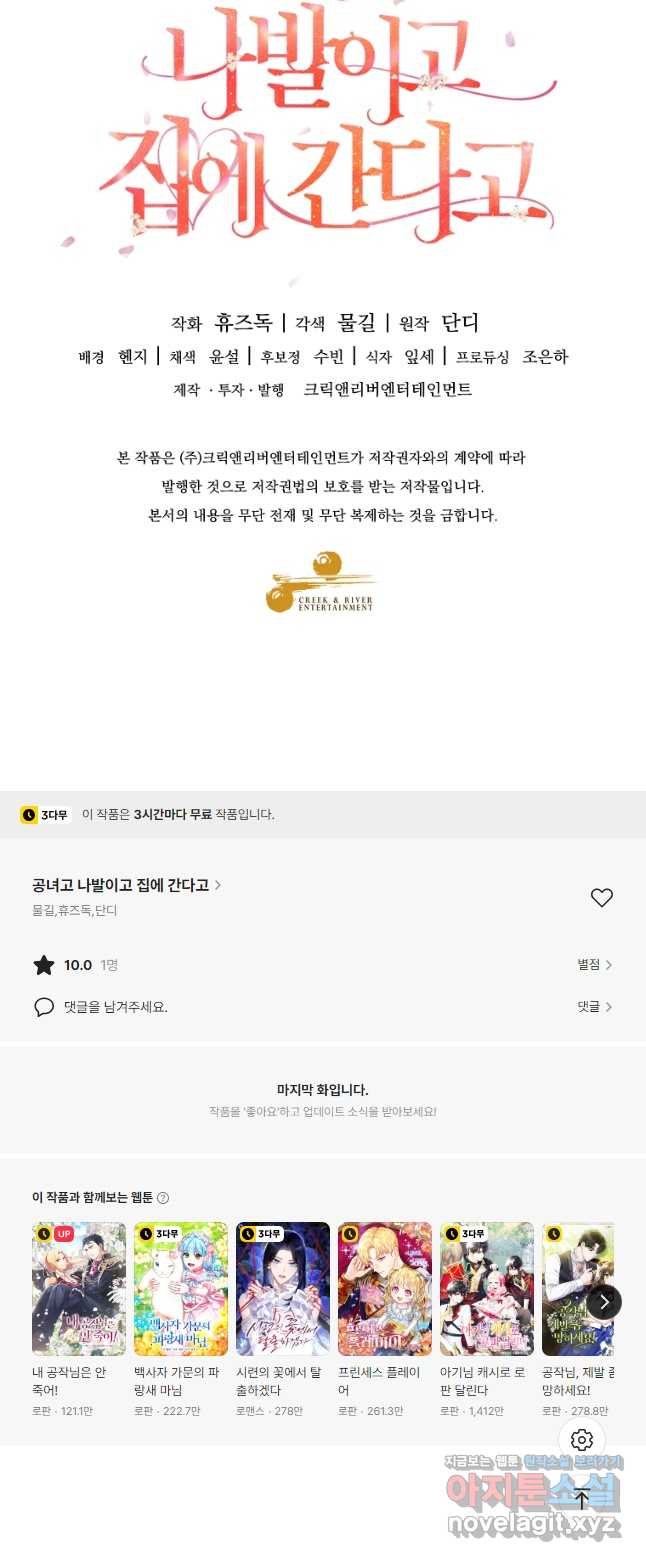Jump to top with the up arrow
This screenshot has width=646, height=1562.
(582, 1499)
